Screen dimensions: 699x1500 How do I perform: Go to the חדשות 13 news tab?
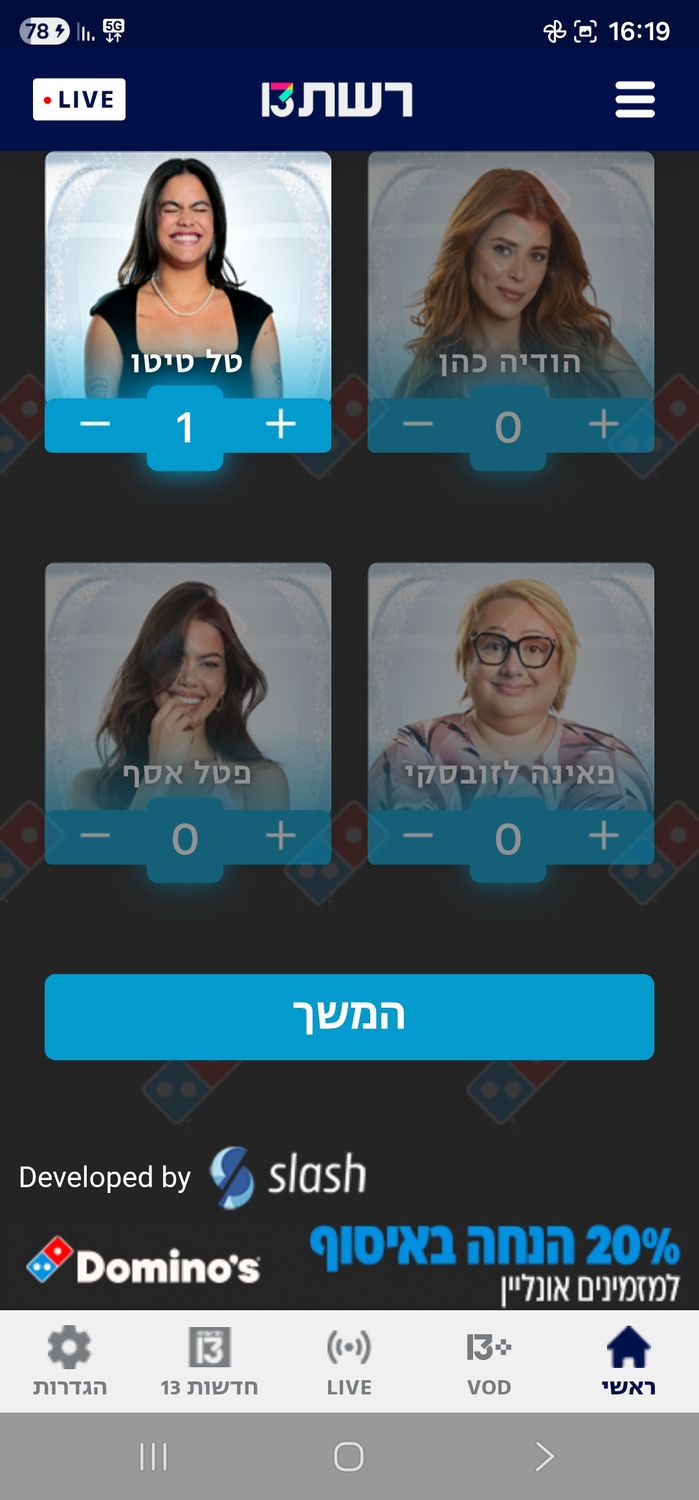point(209,1362)
